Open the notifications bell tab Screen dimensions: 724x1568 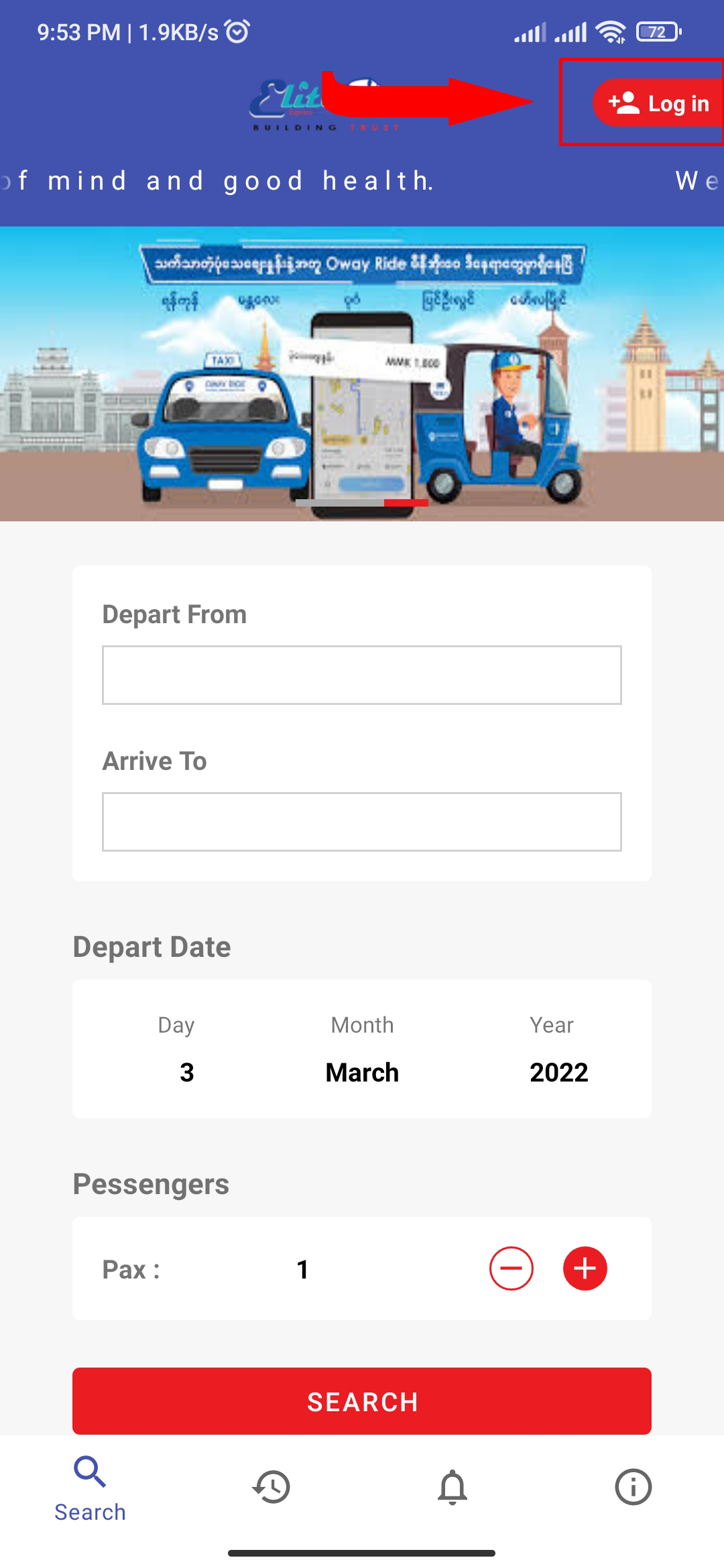point(452,1487)
